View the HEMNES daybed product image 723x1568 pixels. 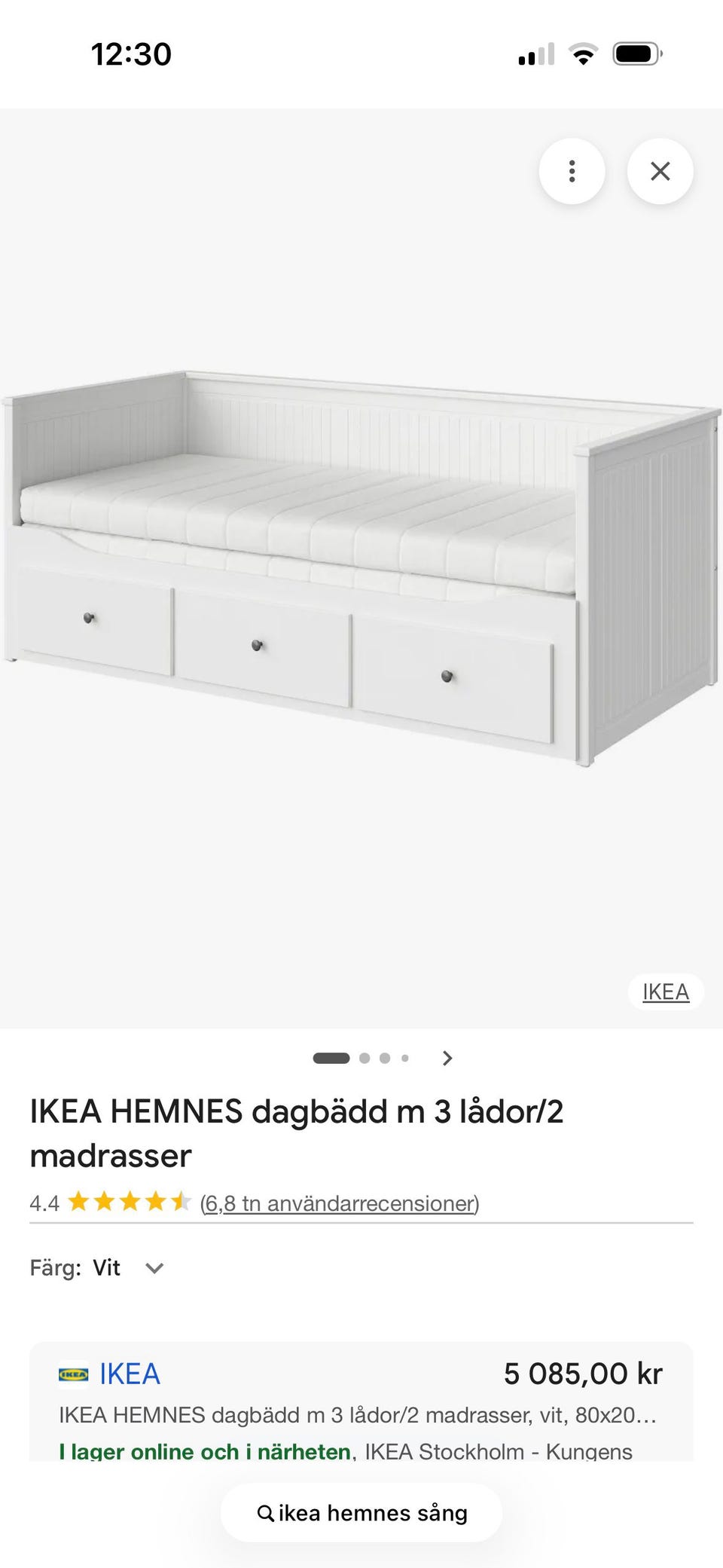(361, 565)
